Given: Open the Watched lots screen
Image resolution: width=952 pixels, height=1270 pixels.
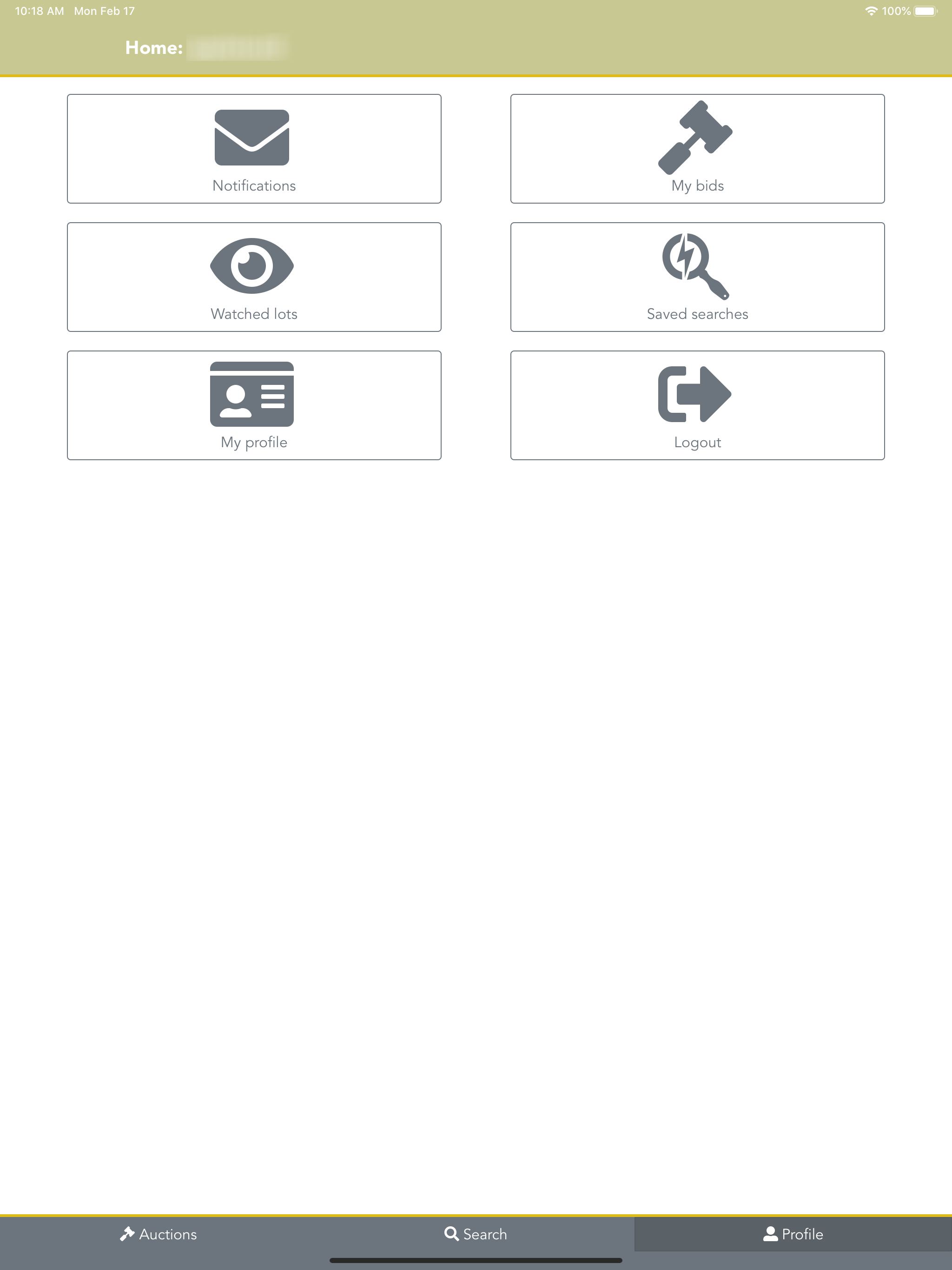Looking at the screenshot, I should pyautogui.click(x=253, y=277).
